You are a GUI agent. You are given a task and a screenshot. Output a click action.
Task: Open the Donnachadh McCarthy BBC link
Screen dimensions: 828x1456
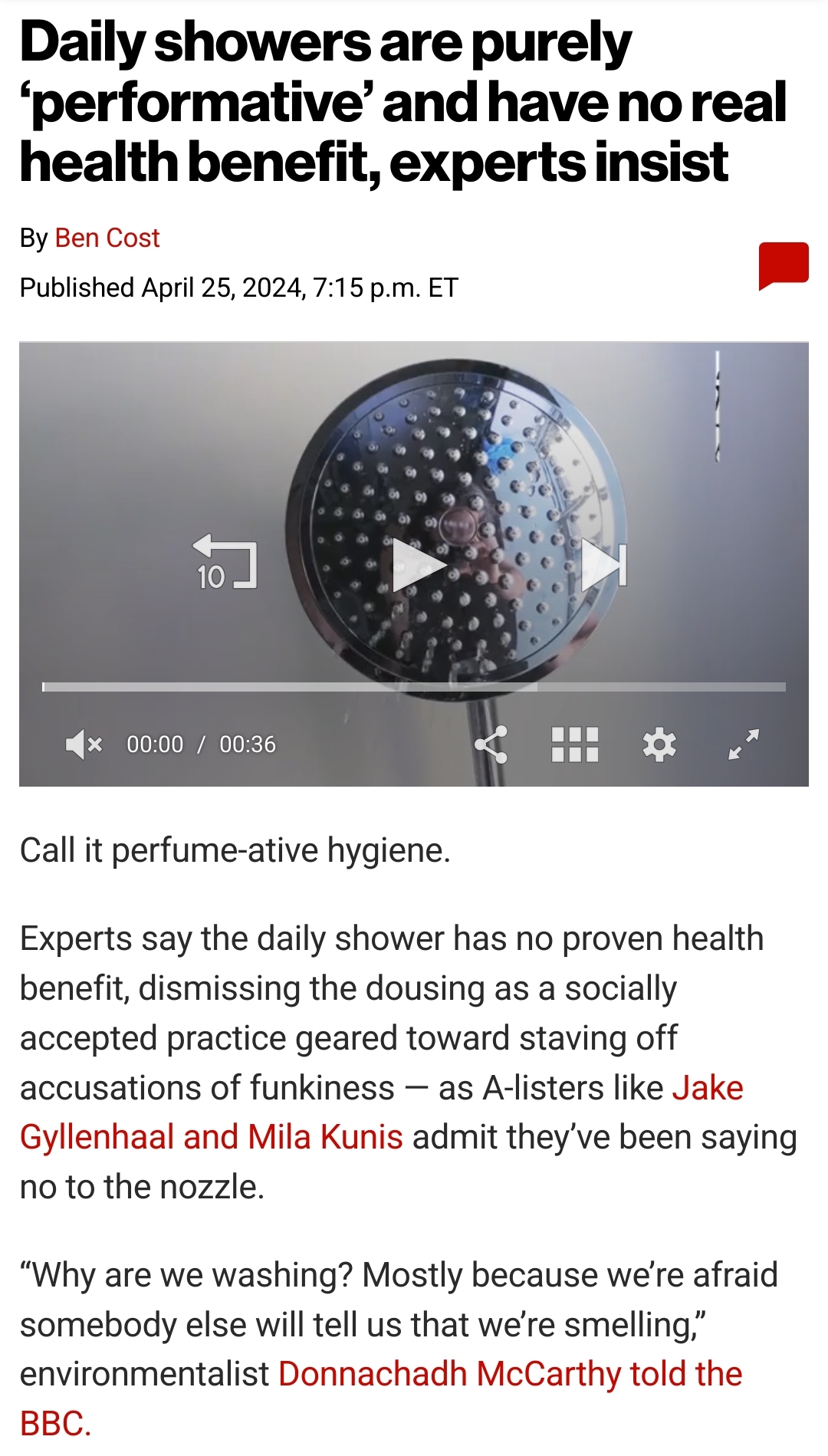click(381, 1398)
